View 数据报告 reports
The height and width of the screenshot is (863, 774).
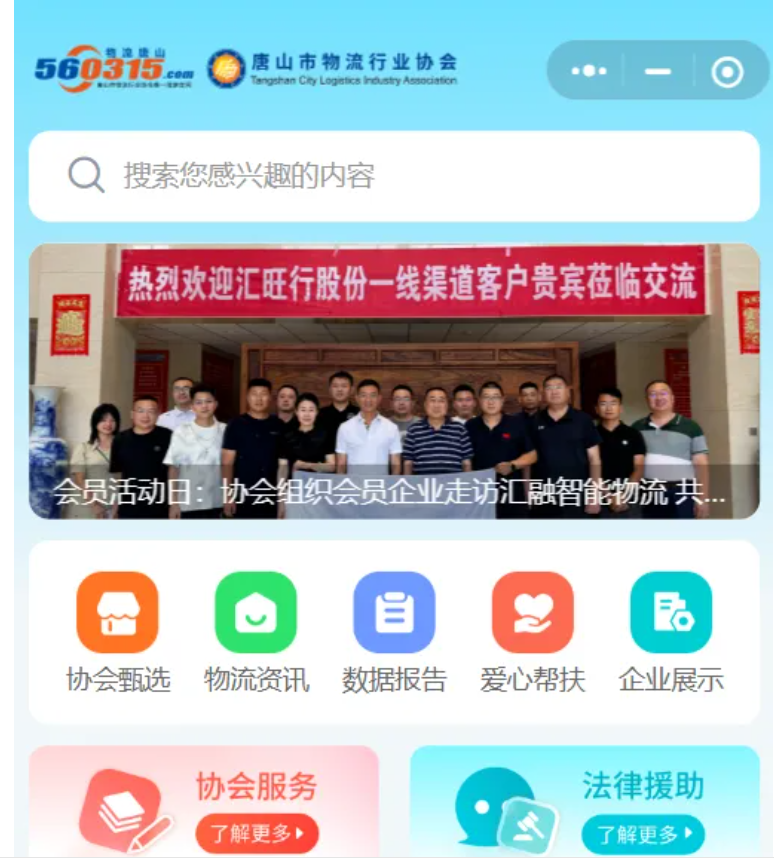tap(394, 631)
